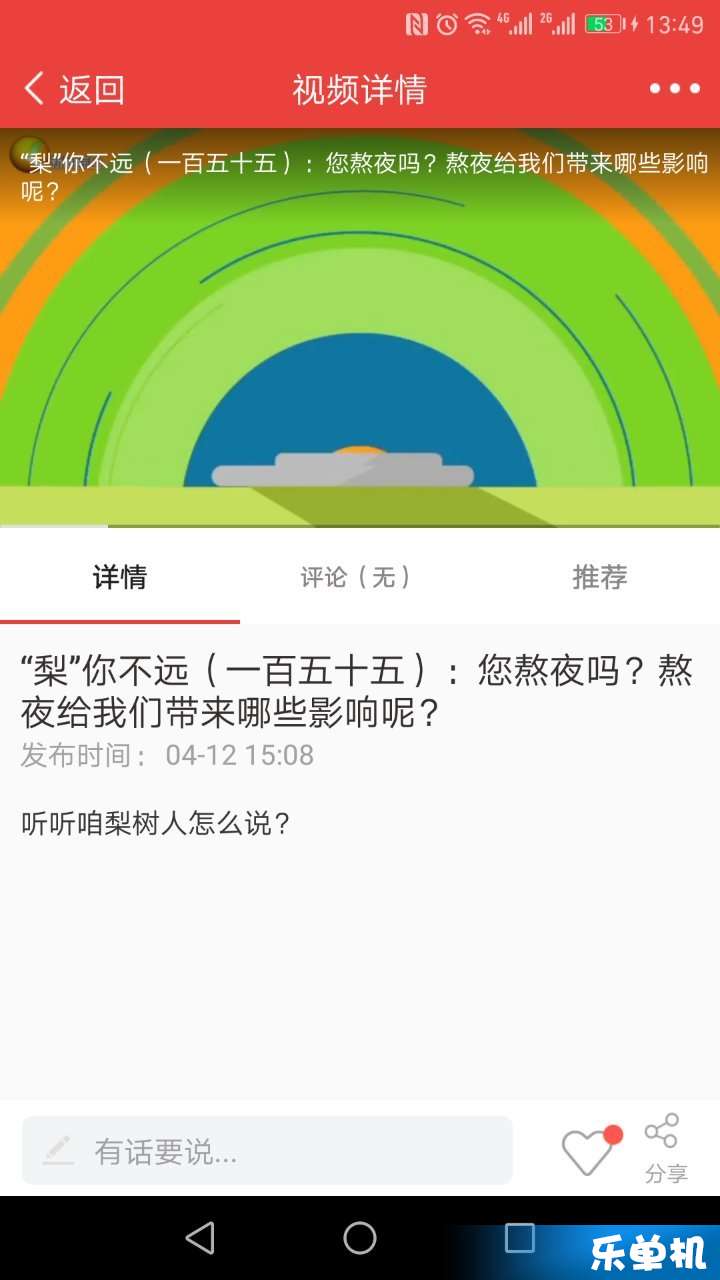Switch to the 推荐 tab
Screen dimensions: 720x1280
pyautogui.click(x=599, y=577)
